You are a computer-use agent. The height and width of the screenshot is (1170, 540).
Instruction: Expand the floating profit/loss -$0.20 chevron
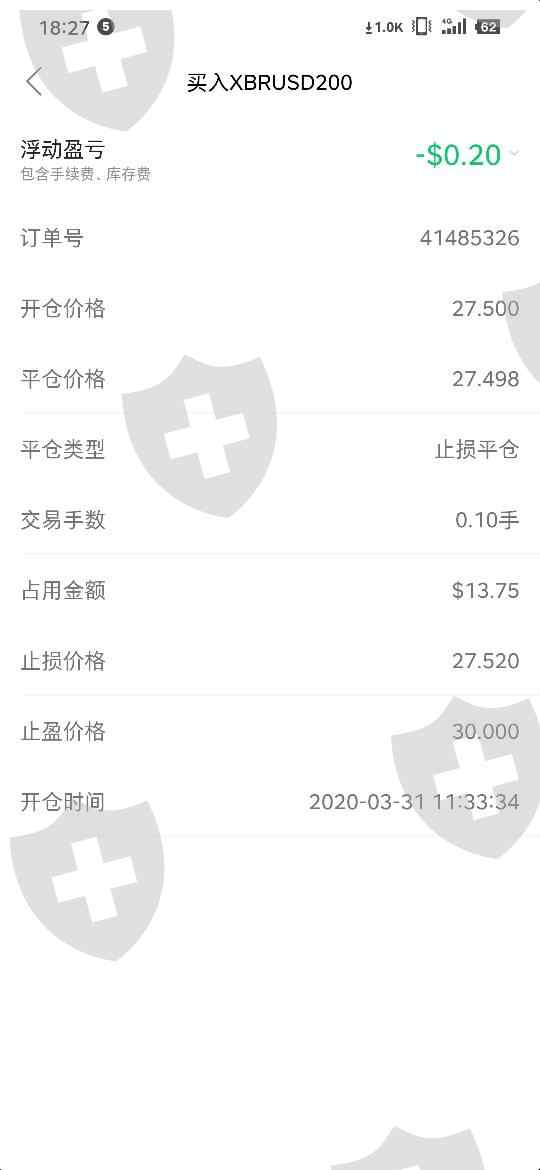[514, 154]
